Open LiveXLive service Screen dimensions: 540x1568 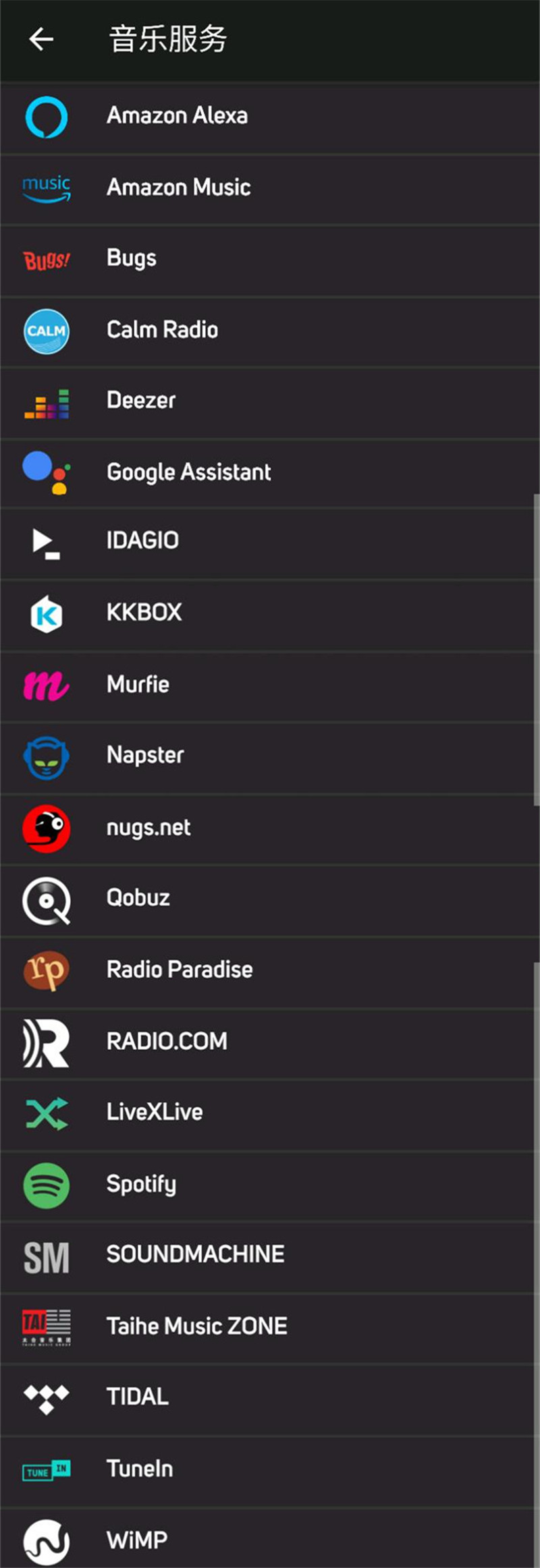(x=155, y=1112)
